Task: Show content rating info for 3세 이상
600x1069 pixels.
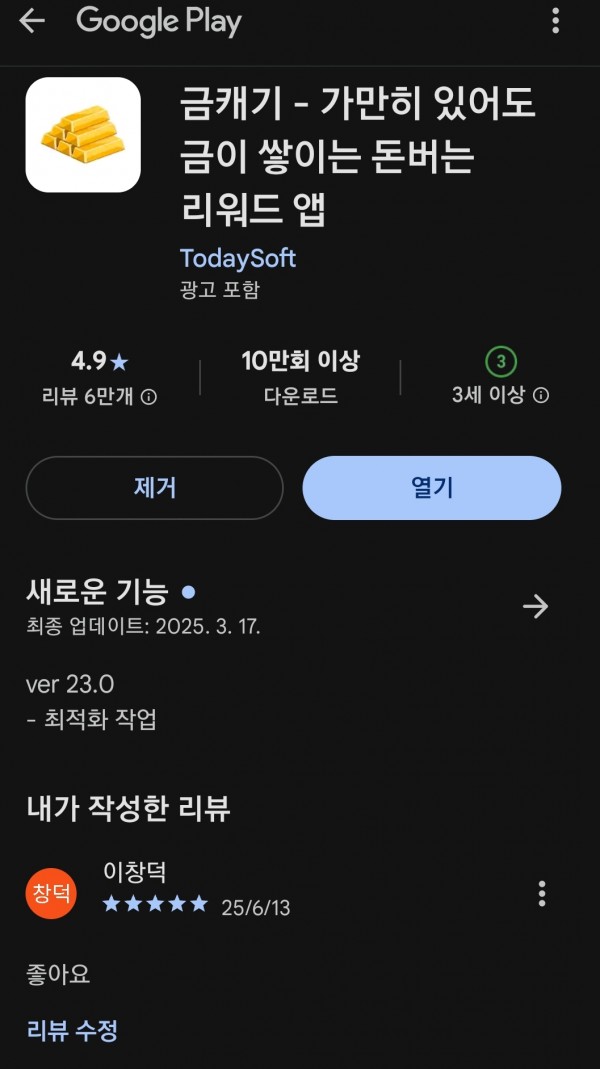Action: (541, 395)
